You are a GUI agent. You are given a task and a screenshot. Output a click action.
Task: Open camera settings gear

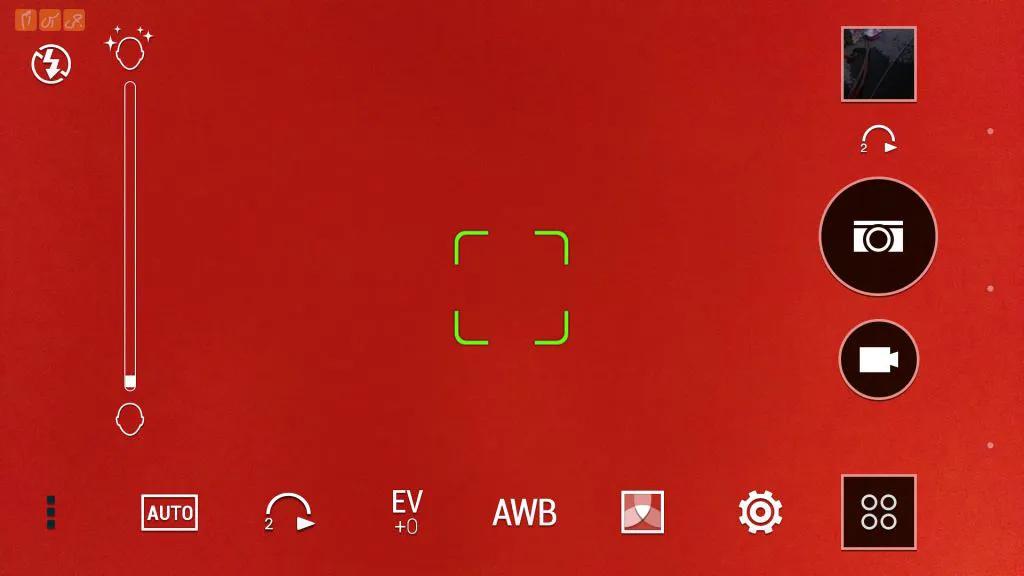[760, 512]
